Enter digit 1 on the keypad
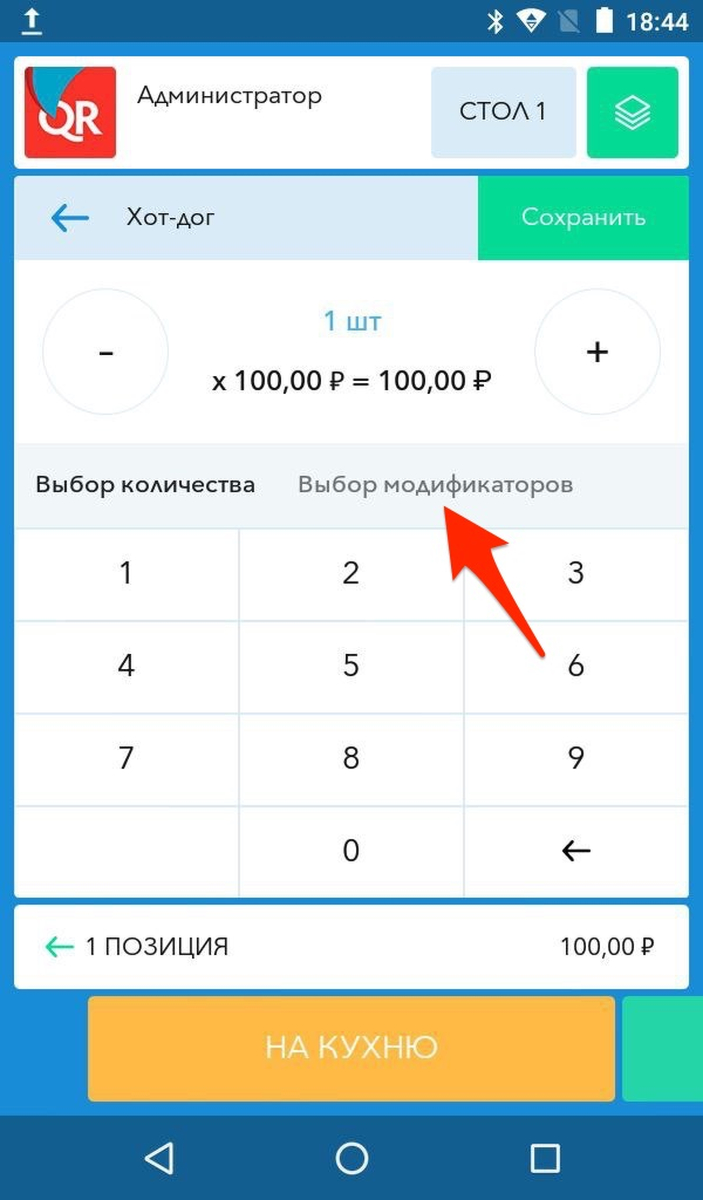 coord(126,574)
